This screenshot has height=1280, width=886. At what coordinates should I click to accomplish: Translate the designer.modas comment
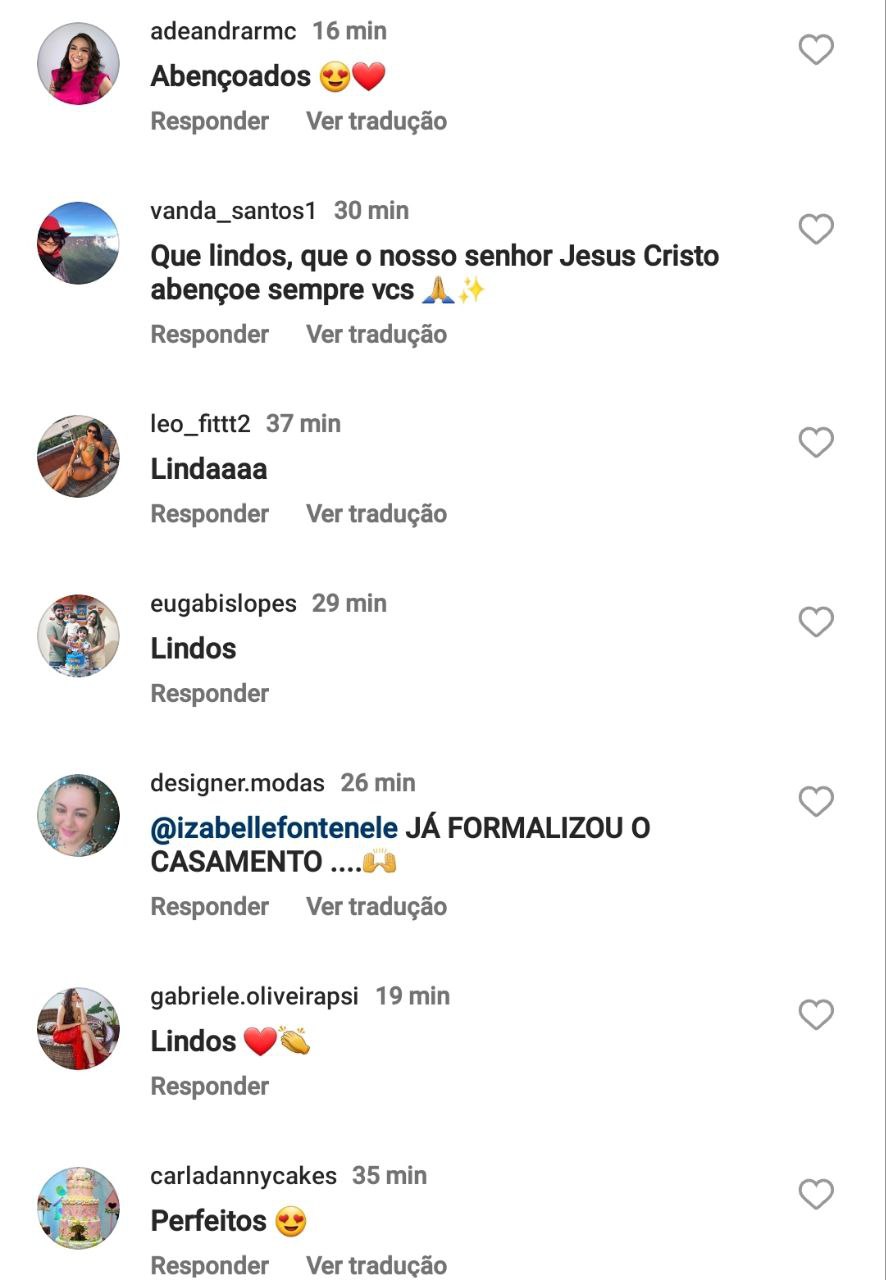[376, 906]
